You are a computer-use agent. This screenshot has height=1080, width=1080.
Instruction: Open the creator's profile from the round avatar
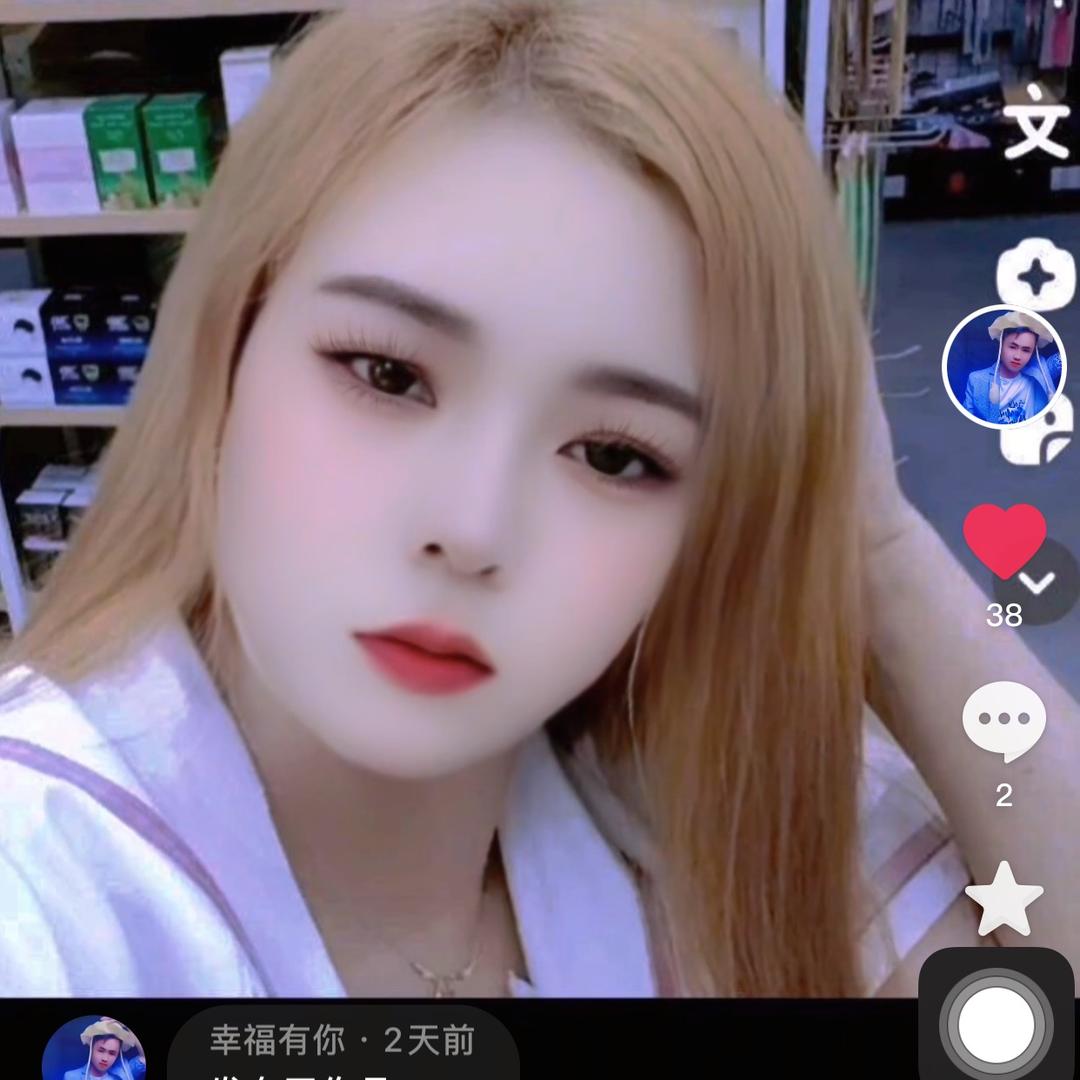pyautogui.click(x=1004, y=367)
